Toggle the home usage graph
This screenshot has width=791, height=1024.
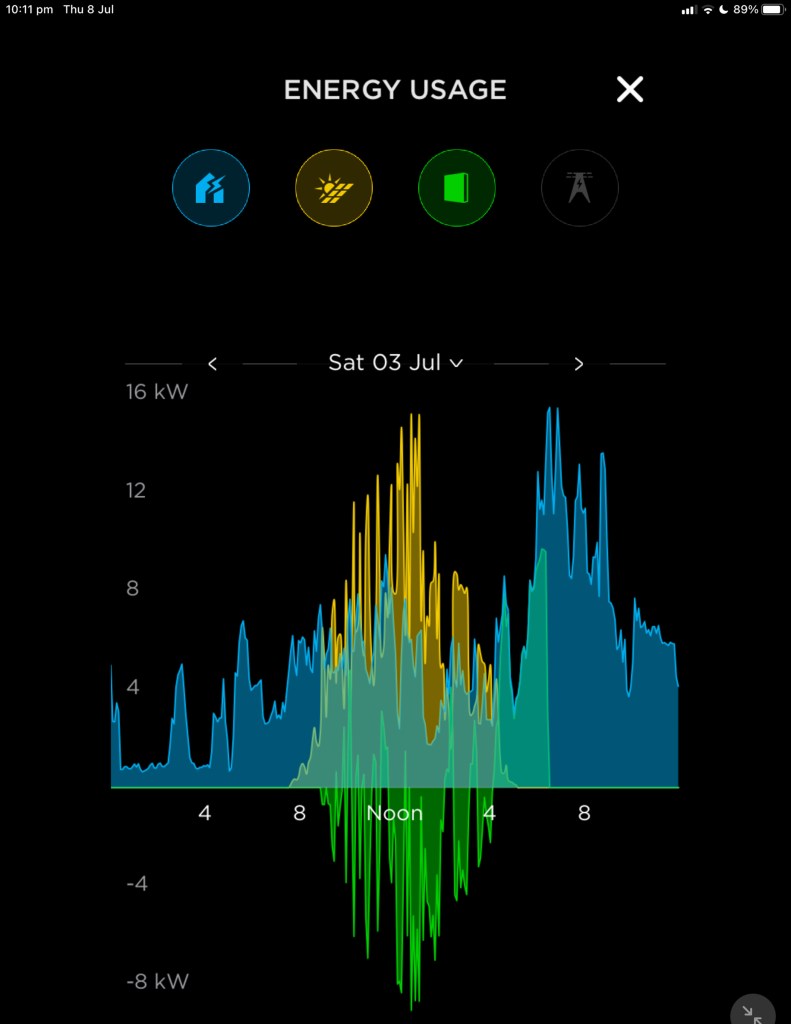(211, 188)
